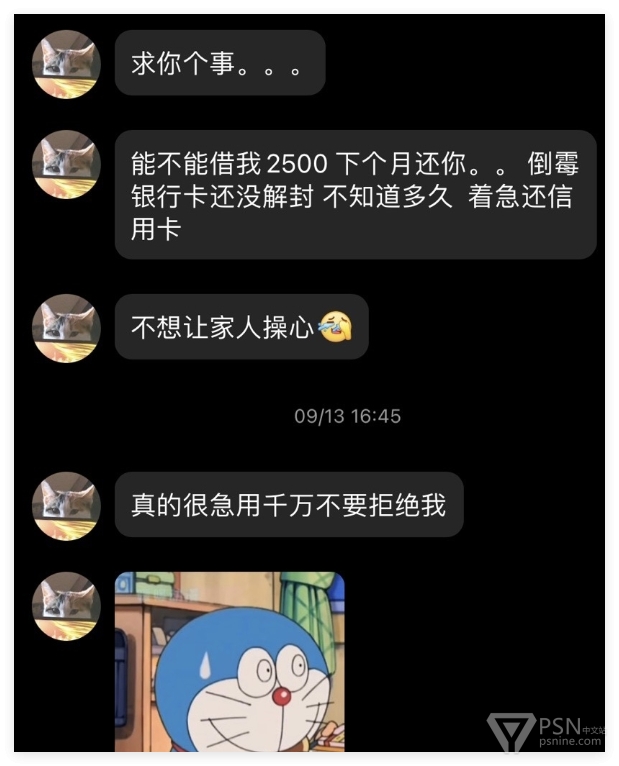Image resolution: width=619 pixels, height=766 pixels.
Task: Open sender's avatar beside "求你个事" message
Action: (x=66, y=64)
